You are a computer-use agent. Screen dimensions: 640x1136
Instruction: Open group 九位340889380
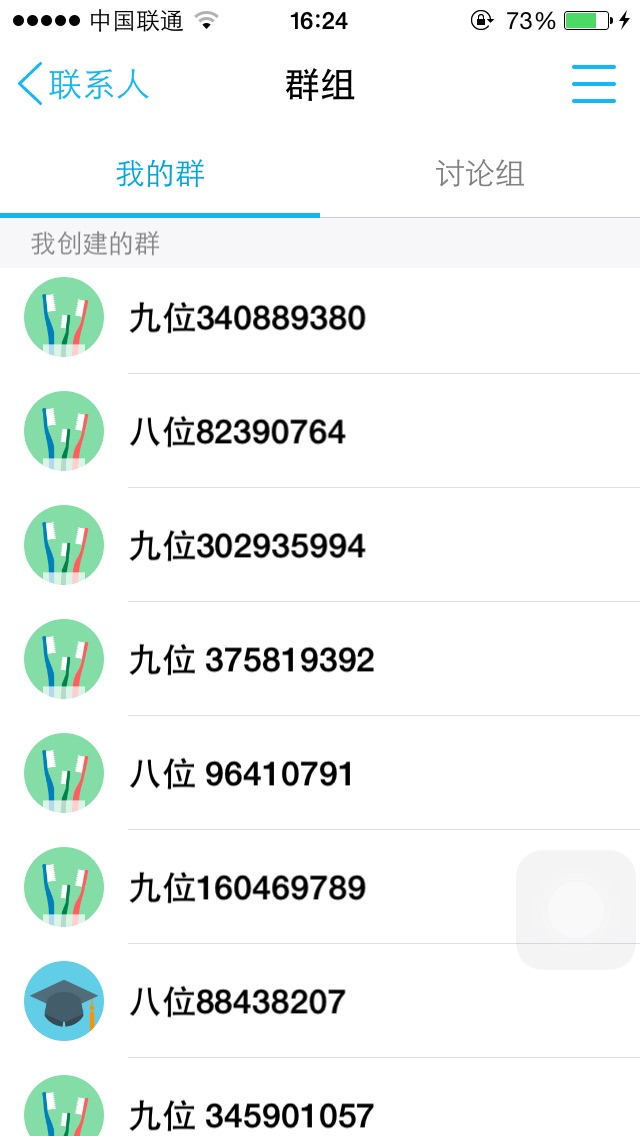click(x=320, y=317)
